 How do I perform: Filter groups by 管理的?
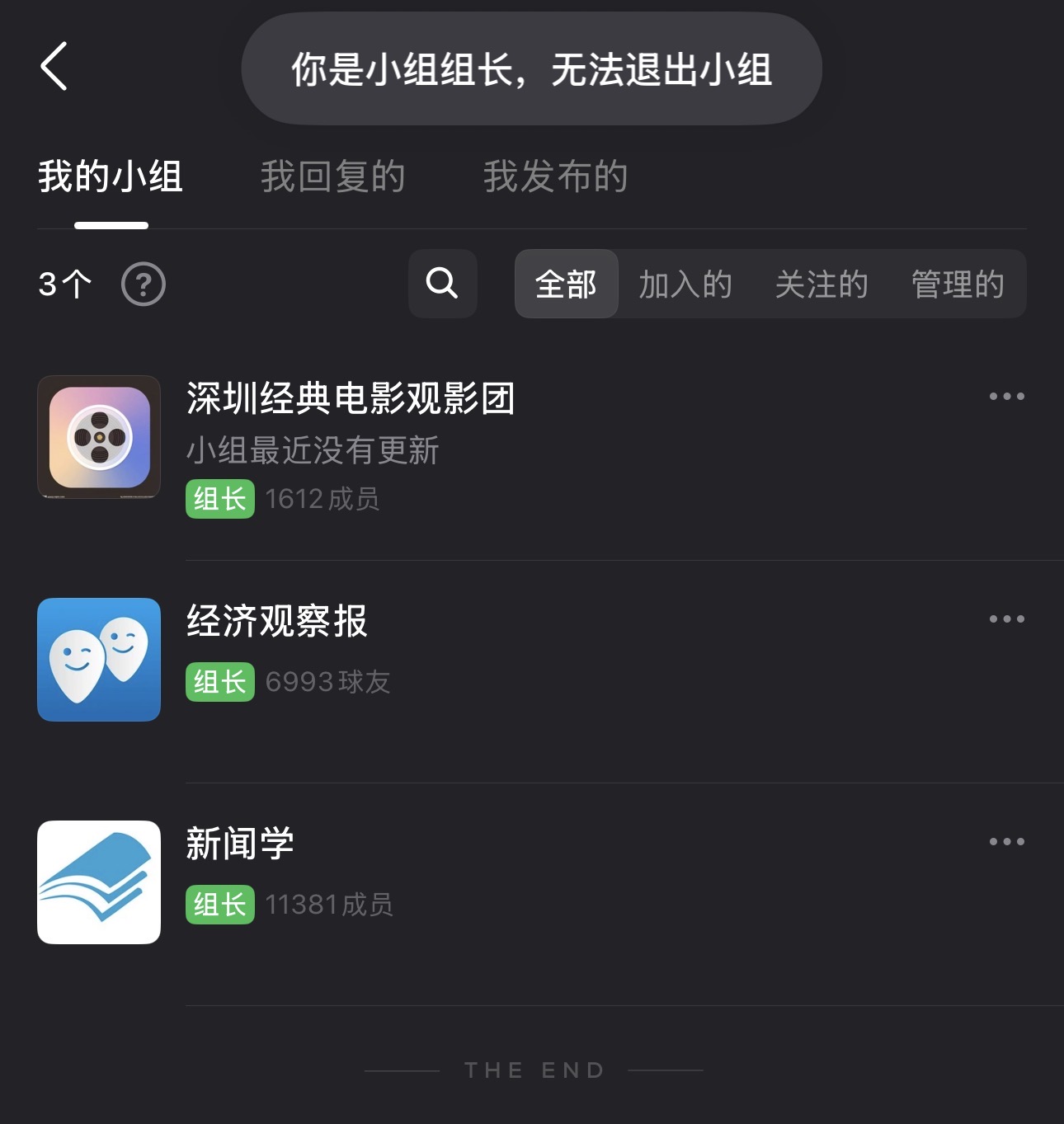coord(958,285)
